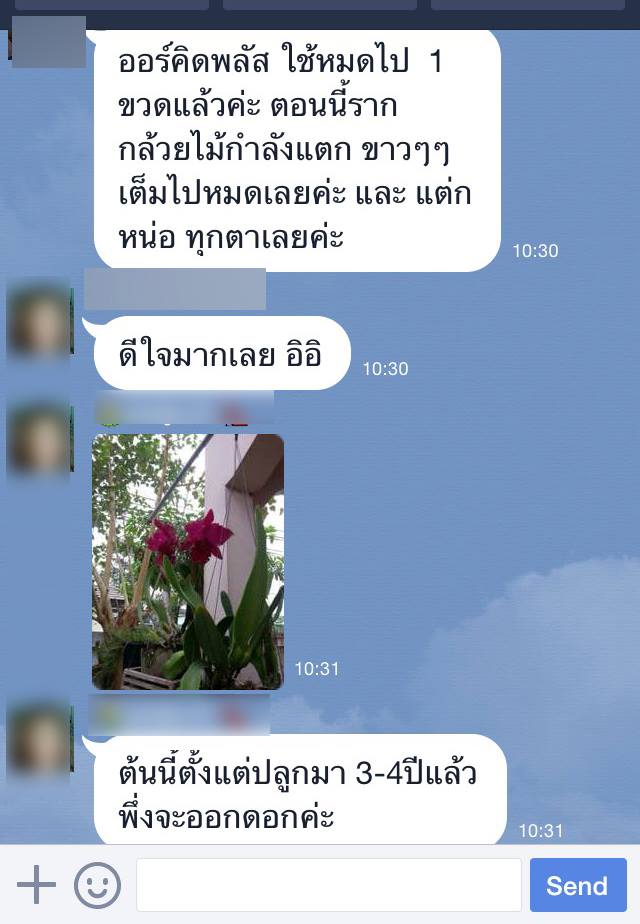Tap the message text input field

coord(328,885)
